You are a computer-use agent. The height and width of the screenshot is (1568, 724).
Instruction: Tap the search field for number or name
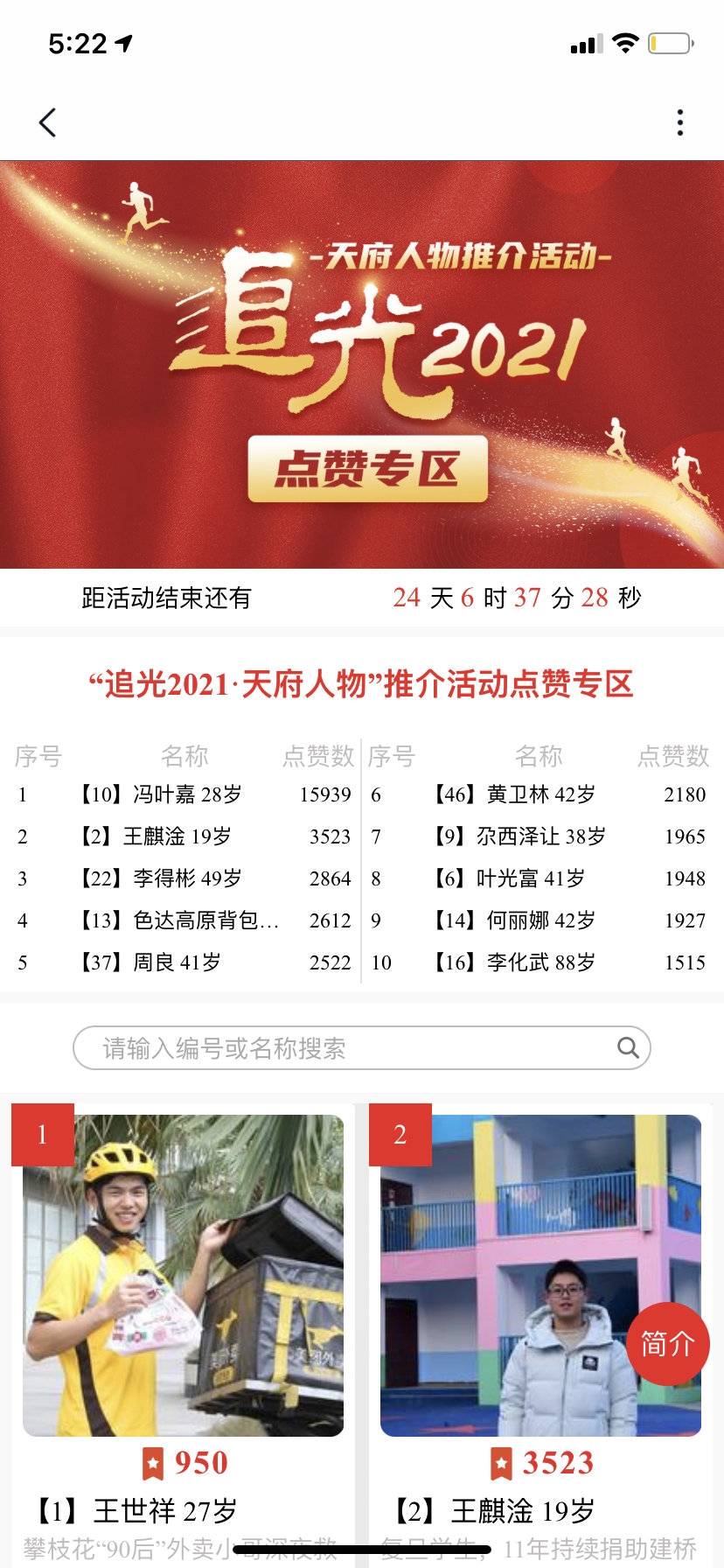(350, 1047)
